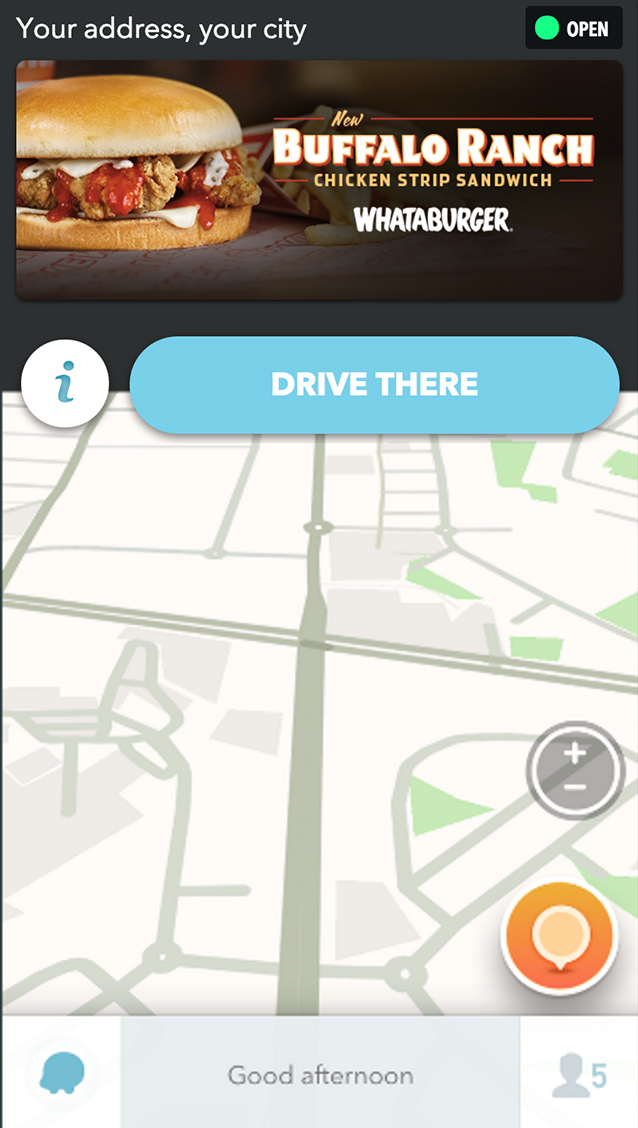Tap the Drive There button
The height and width of the screenshot is (1128, 638).
point(374,385)
